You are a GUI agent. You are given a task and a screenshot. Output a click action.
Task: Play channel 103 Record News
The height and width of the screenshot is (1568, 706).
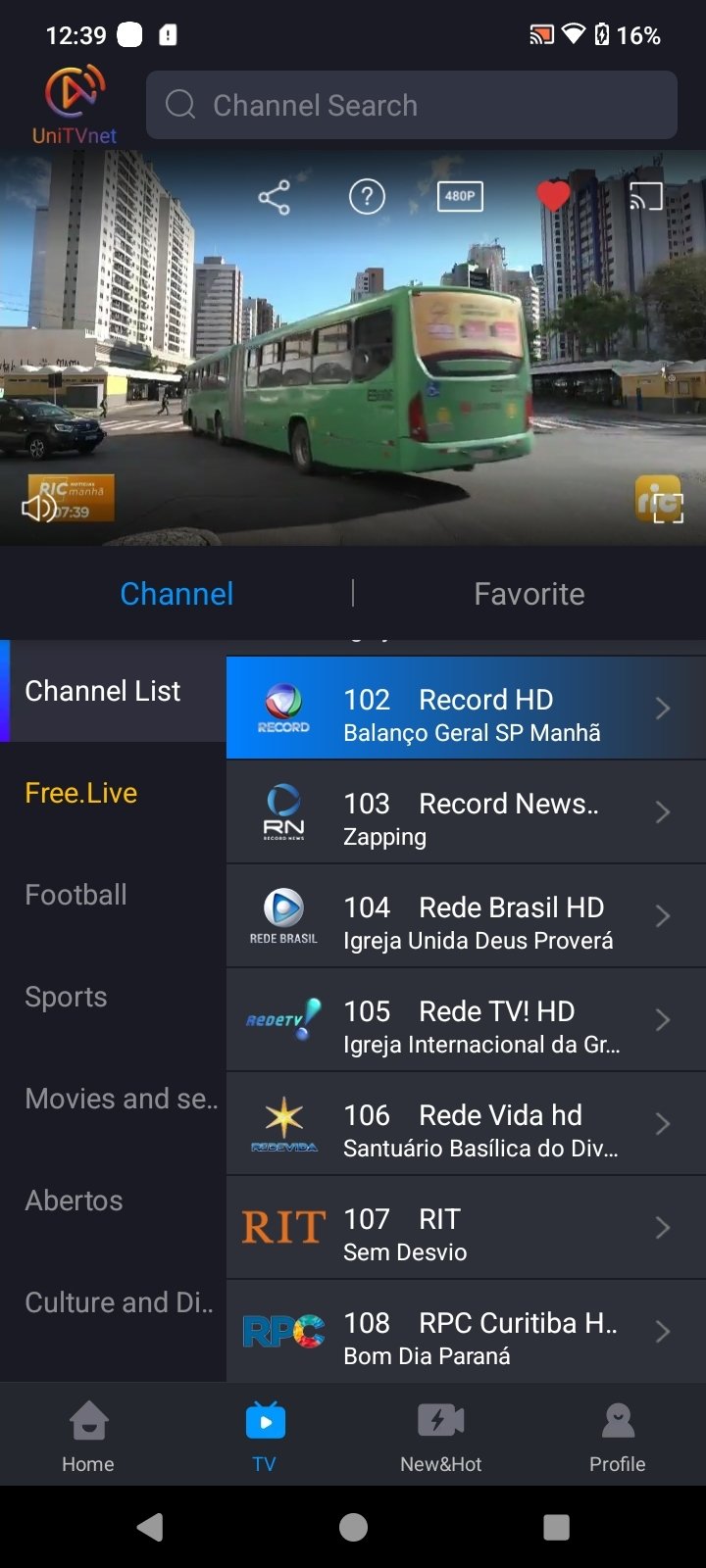pos(466,812)
